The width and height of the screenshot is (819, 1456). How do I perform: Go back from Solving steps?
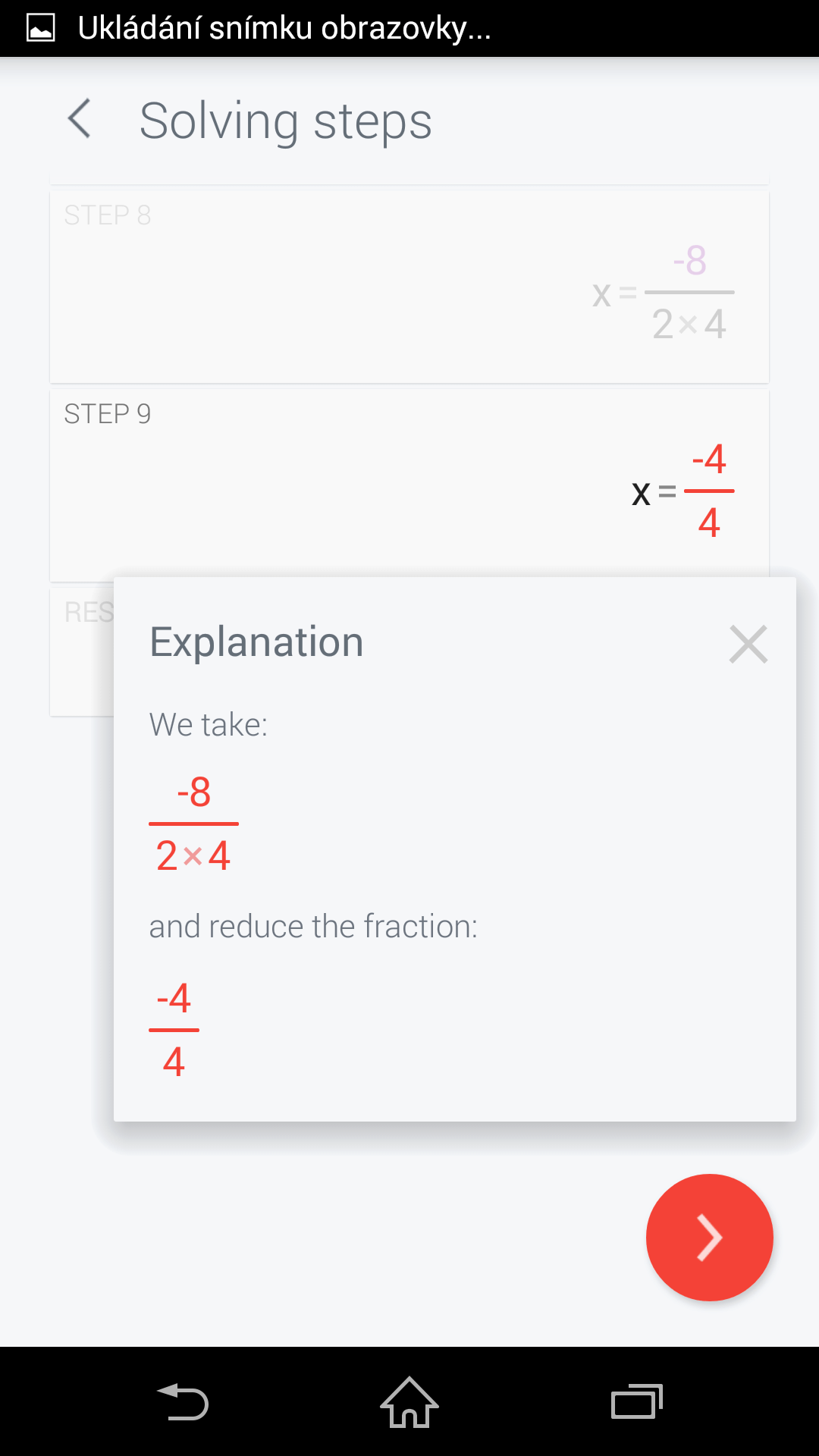pos(80,119)
